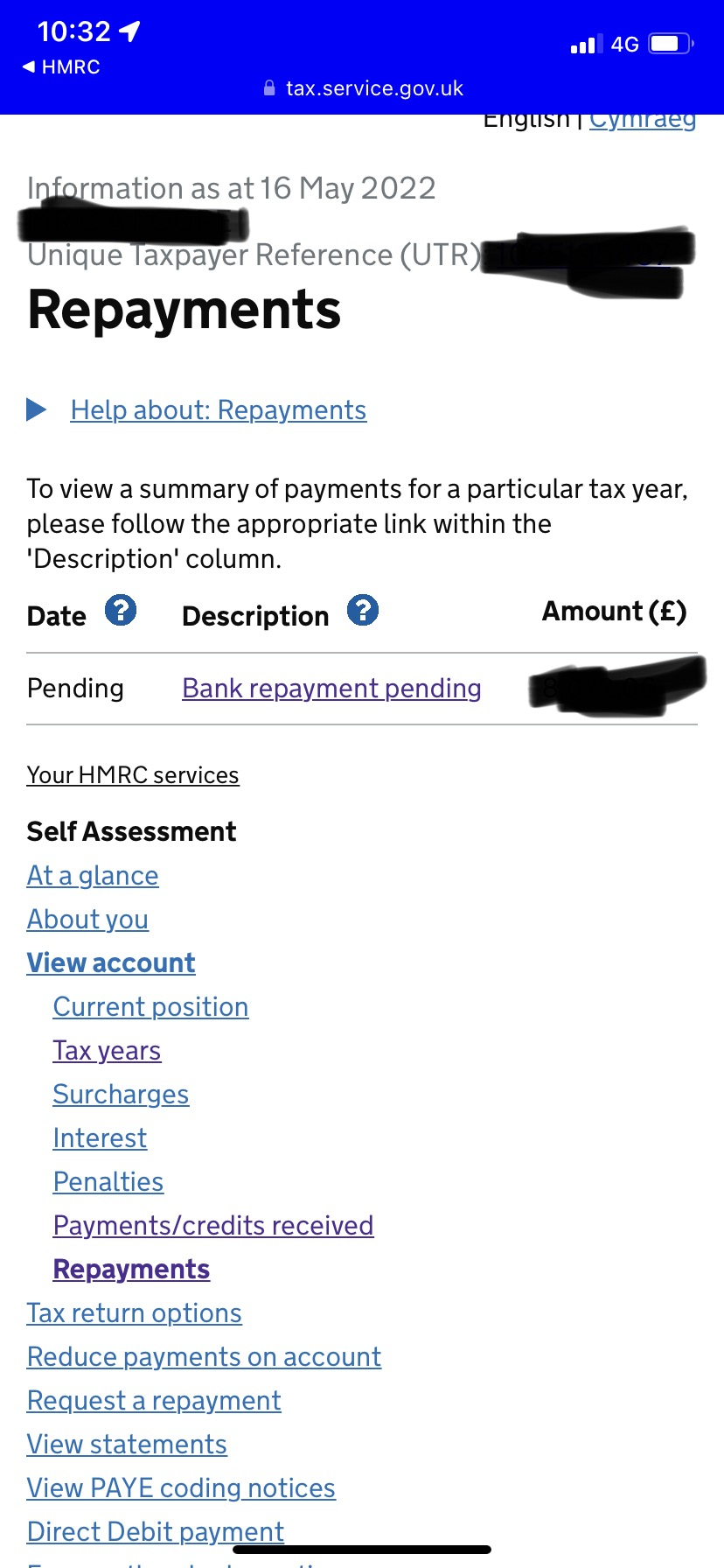View Payments/credits received
The image size is (724, 1568).
[x=213, y=1226]
